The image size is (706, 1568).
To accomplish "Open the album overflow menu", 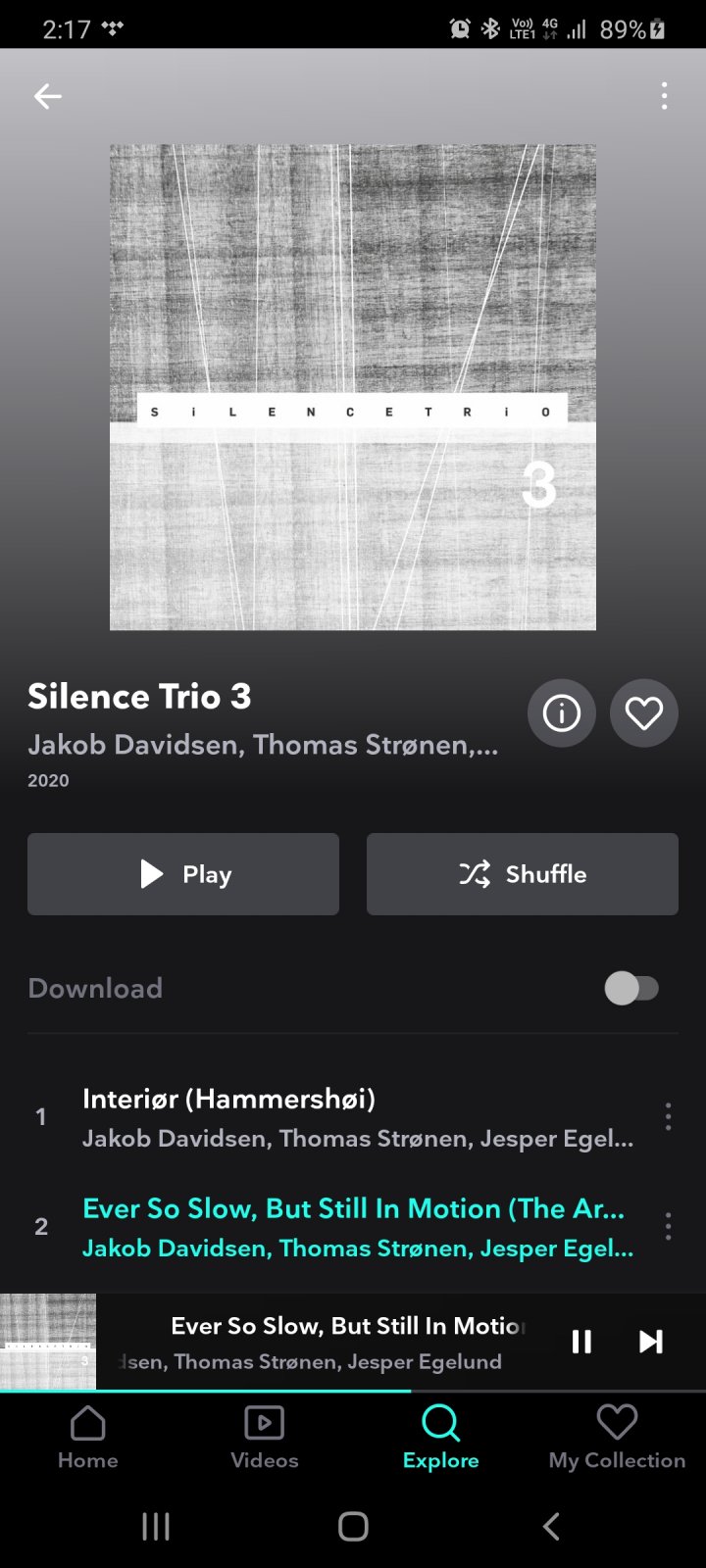I will [x=664, y=96].
